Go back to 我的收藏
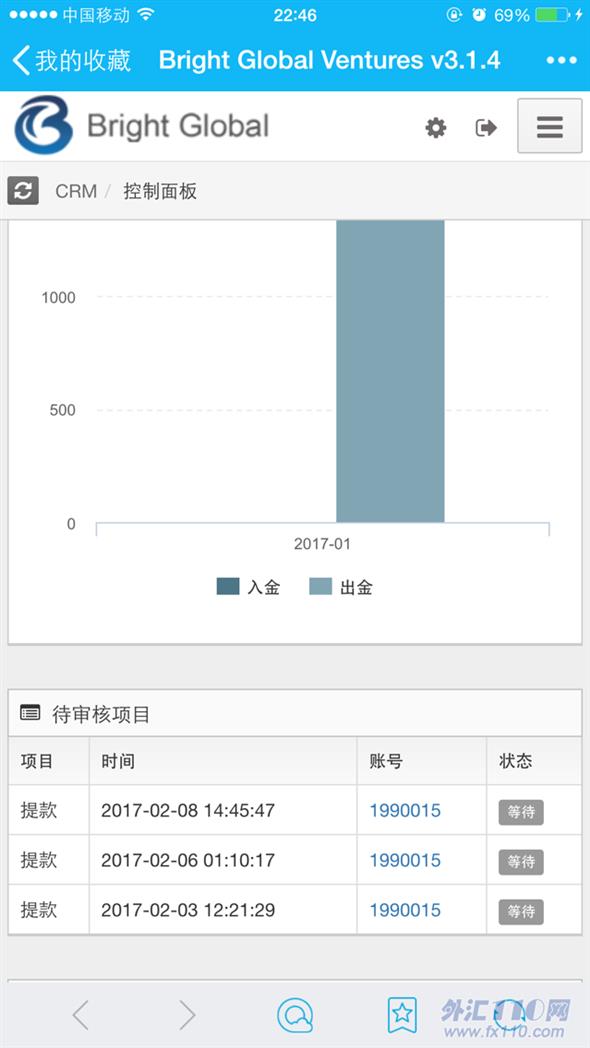Viewport: 590px width, 1048px height. pyautogui.click(x=72, y=60)
